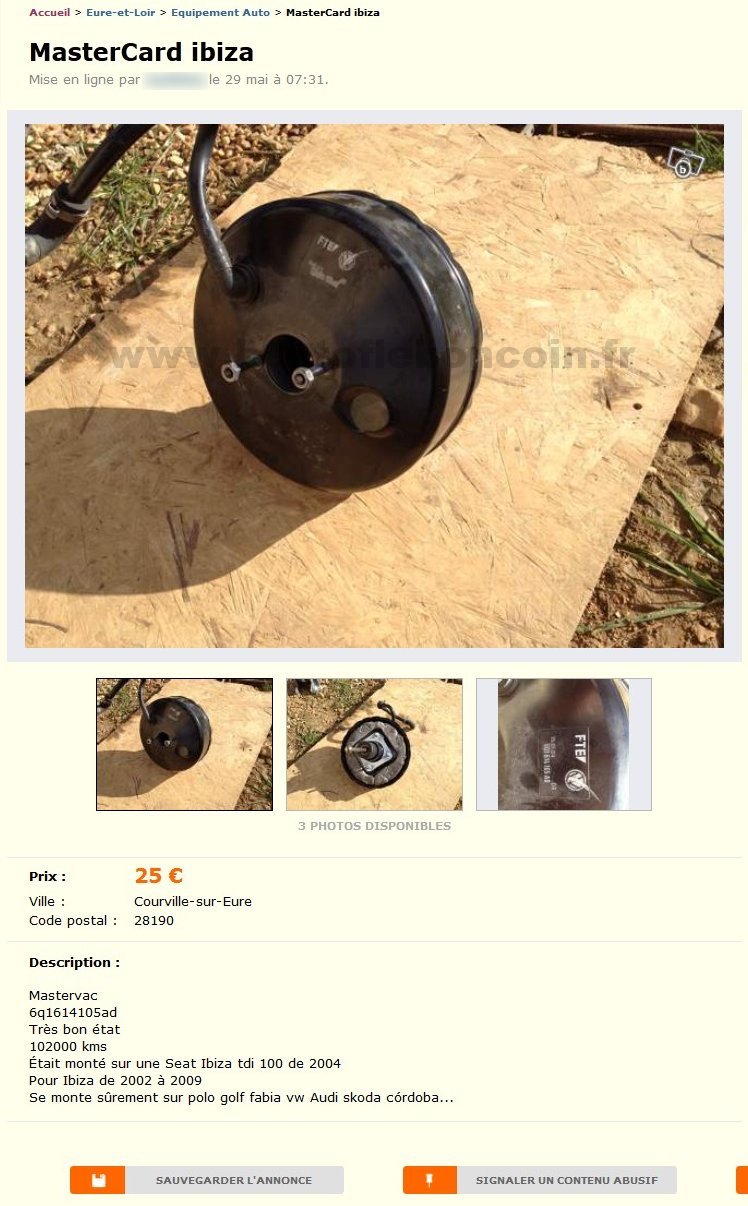Tap Sauvegarder l'annonce button
This screenshot has width=748, height=1206.
tap(207, 1180)
